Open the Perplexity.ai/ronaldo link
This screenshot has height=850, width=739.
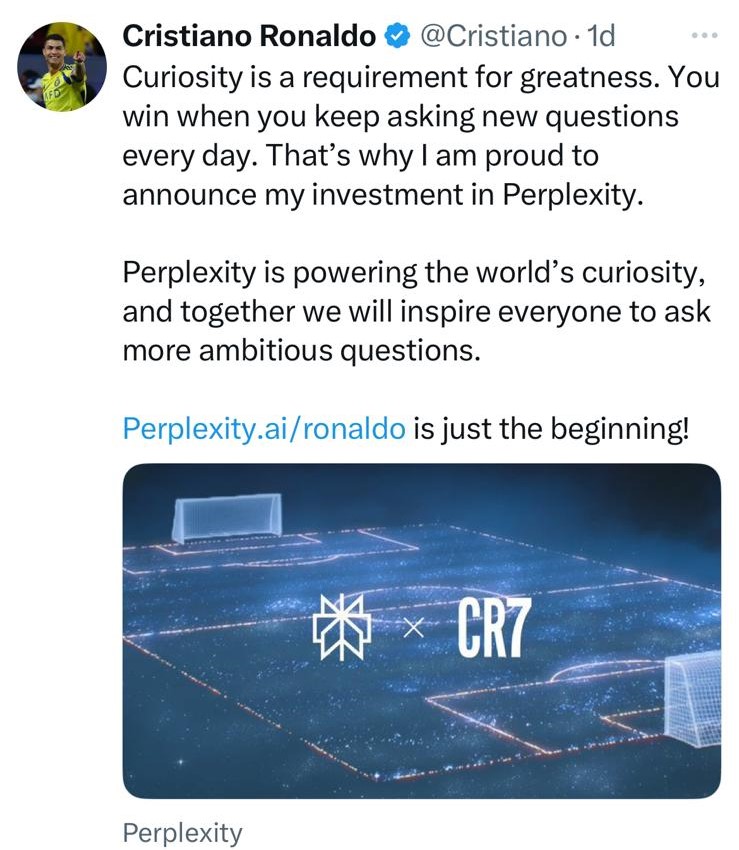(x=264, y=428)
